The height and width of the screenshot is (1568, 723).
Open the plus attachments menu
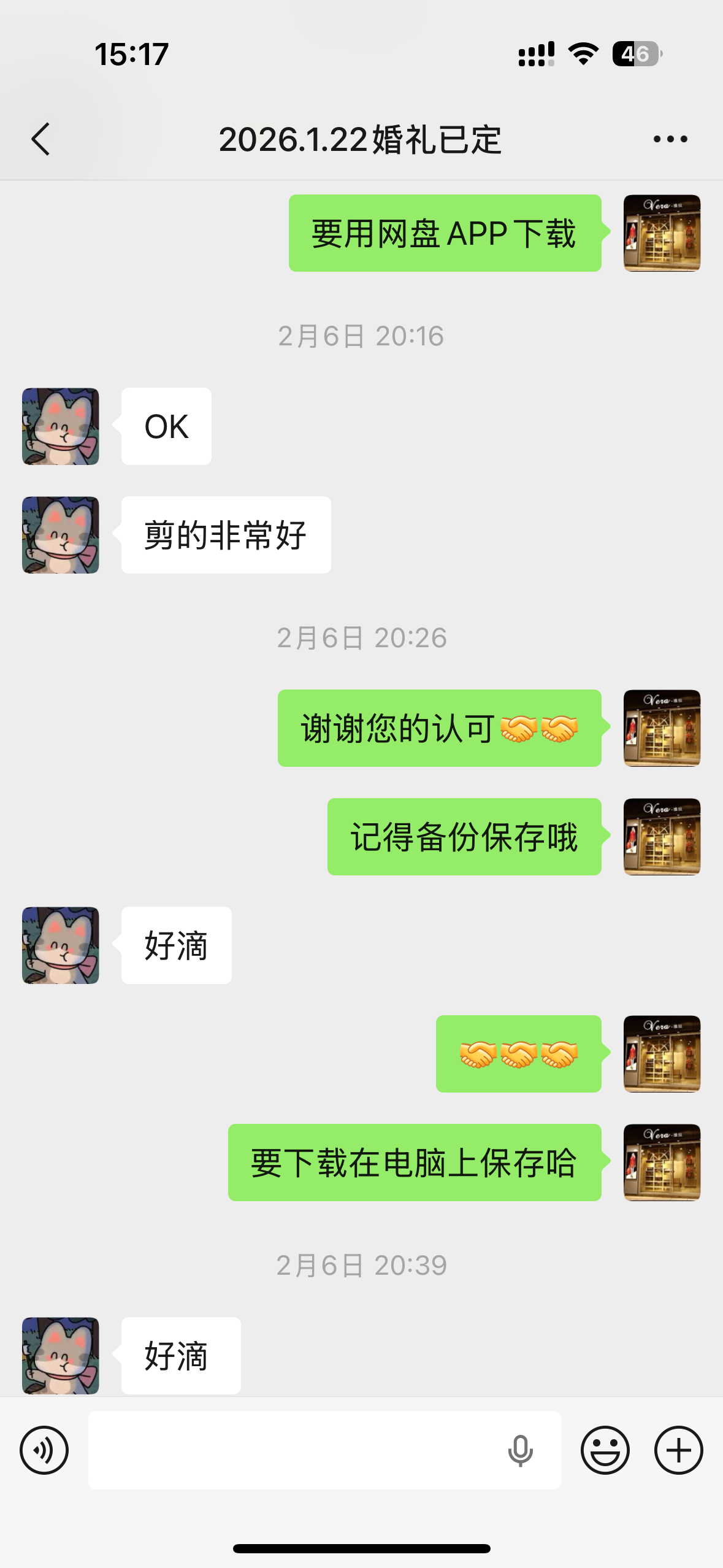678,1450
